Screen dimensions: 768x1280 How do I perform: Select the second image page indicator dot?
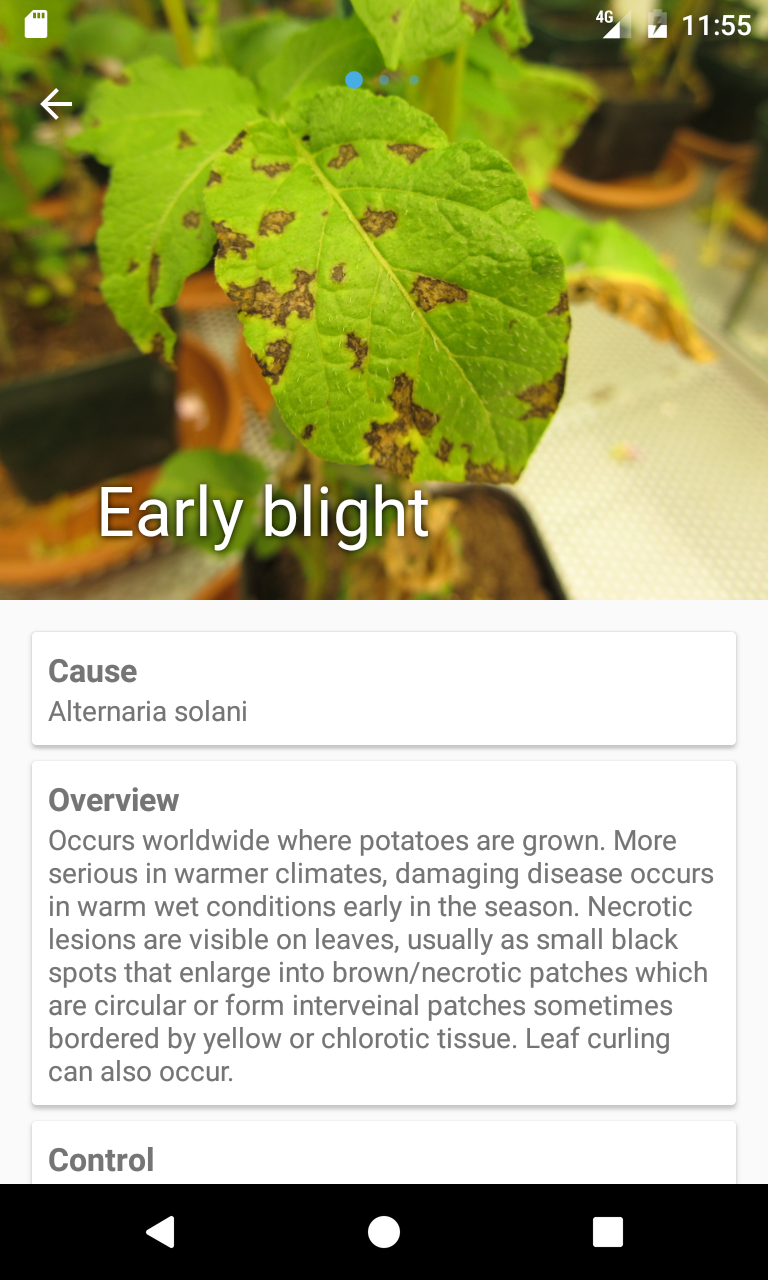point(384,80)
